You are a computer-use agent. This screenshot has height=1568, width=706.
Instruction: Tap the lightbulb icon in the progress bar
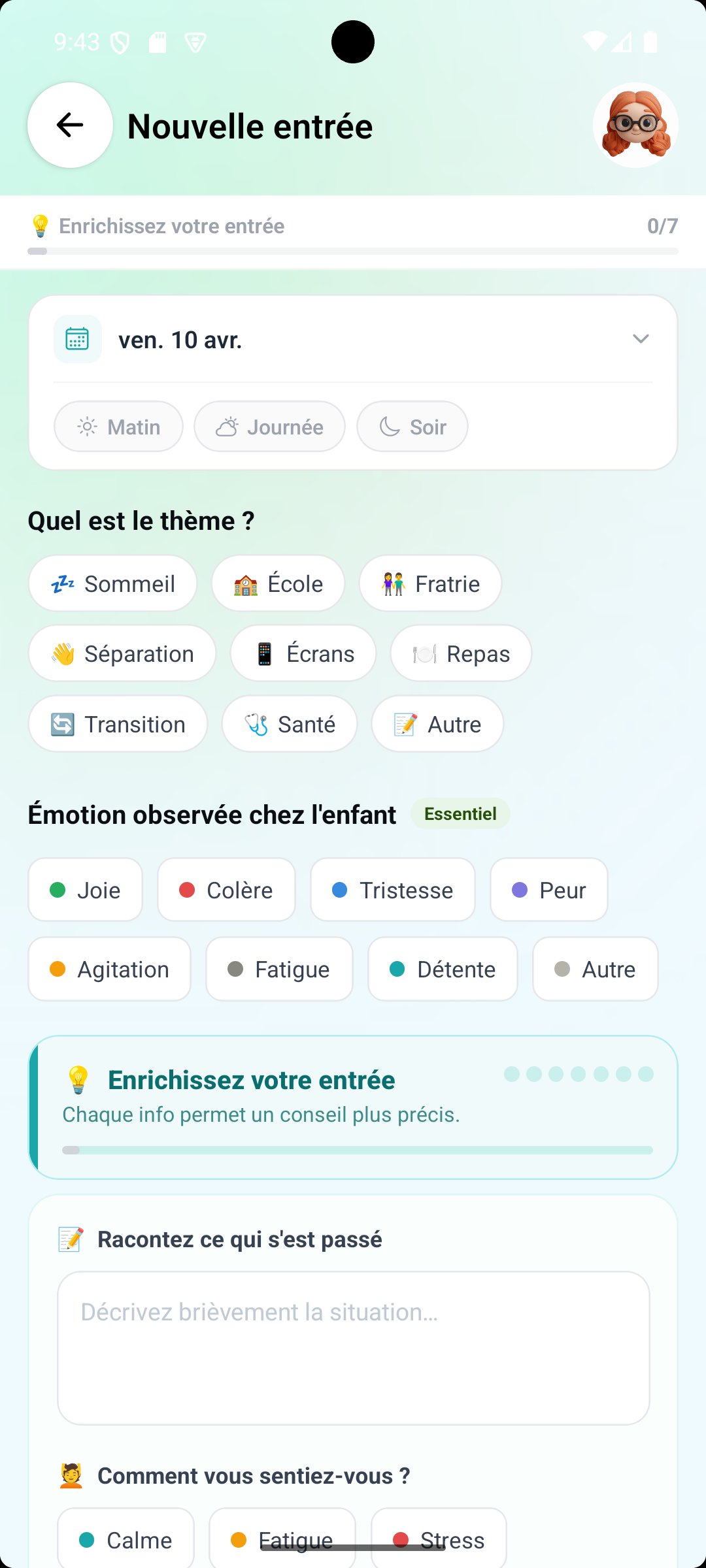[x=41, y=225]
